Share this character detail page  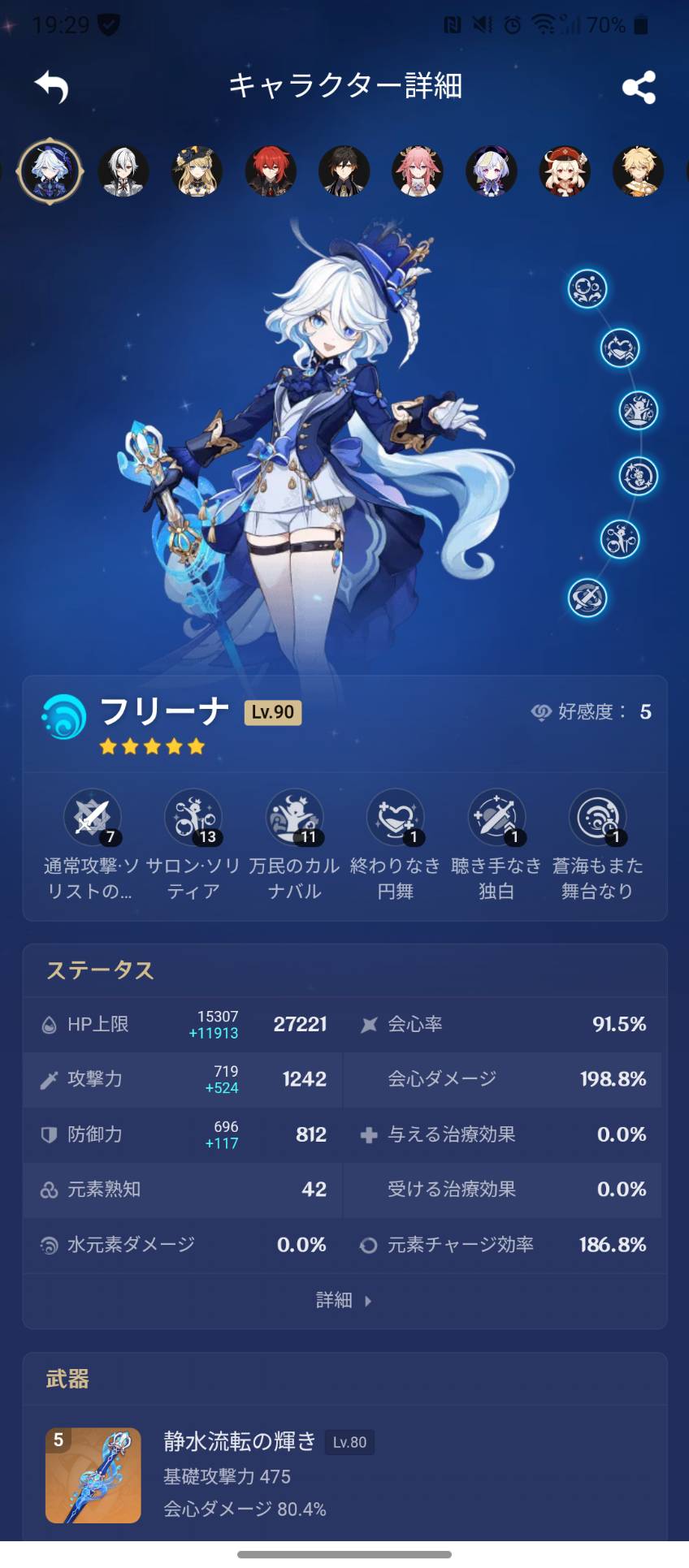coord(639,87)
